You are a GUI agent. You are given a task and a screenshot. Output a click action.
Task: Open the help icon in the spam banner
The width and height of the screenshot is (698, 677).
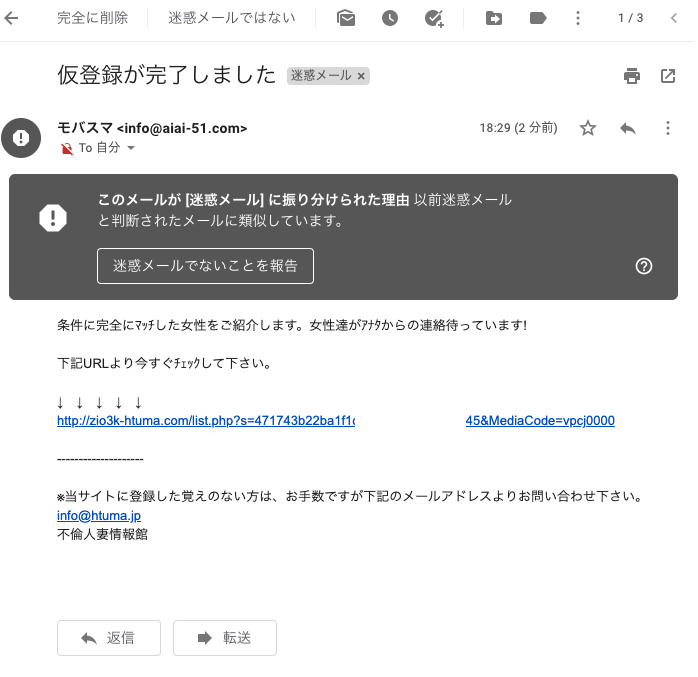[x=644, y=266]
